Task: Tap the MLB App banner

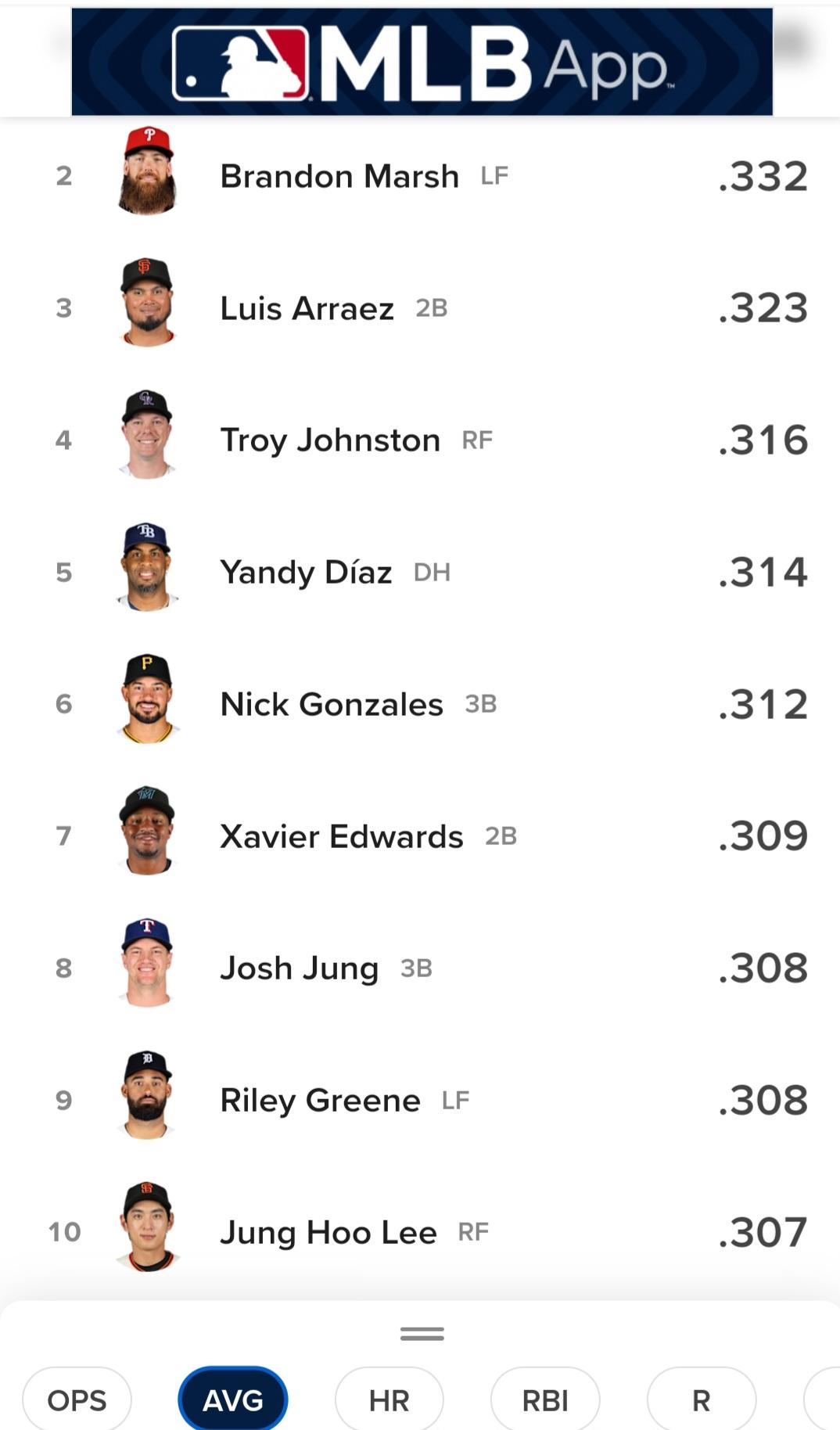Action: click(422, 62)
